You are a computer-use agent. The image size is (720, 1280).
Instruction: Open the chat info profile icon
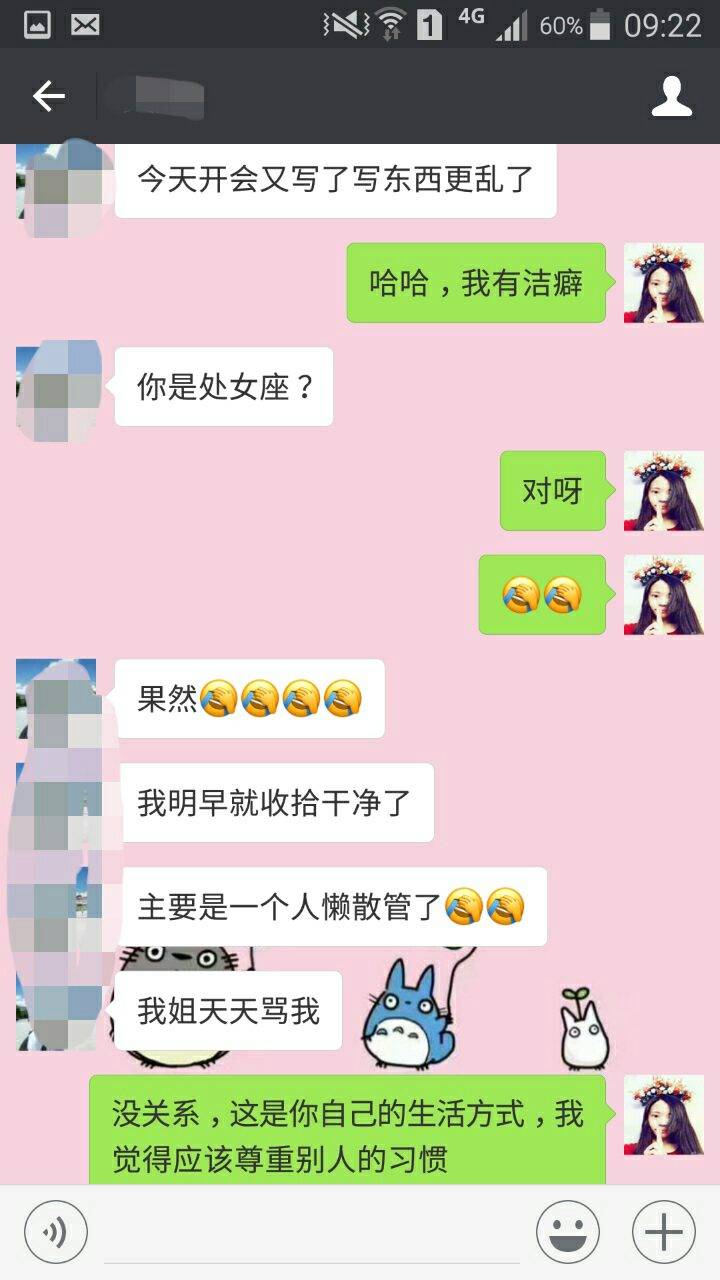671,96
